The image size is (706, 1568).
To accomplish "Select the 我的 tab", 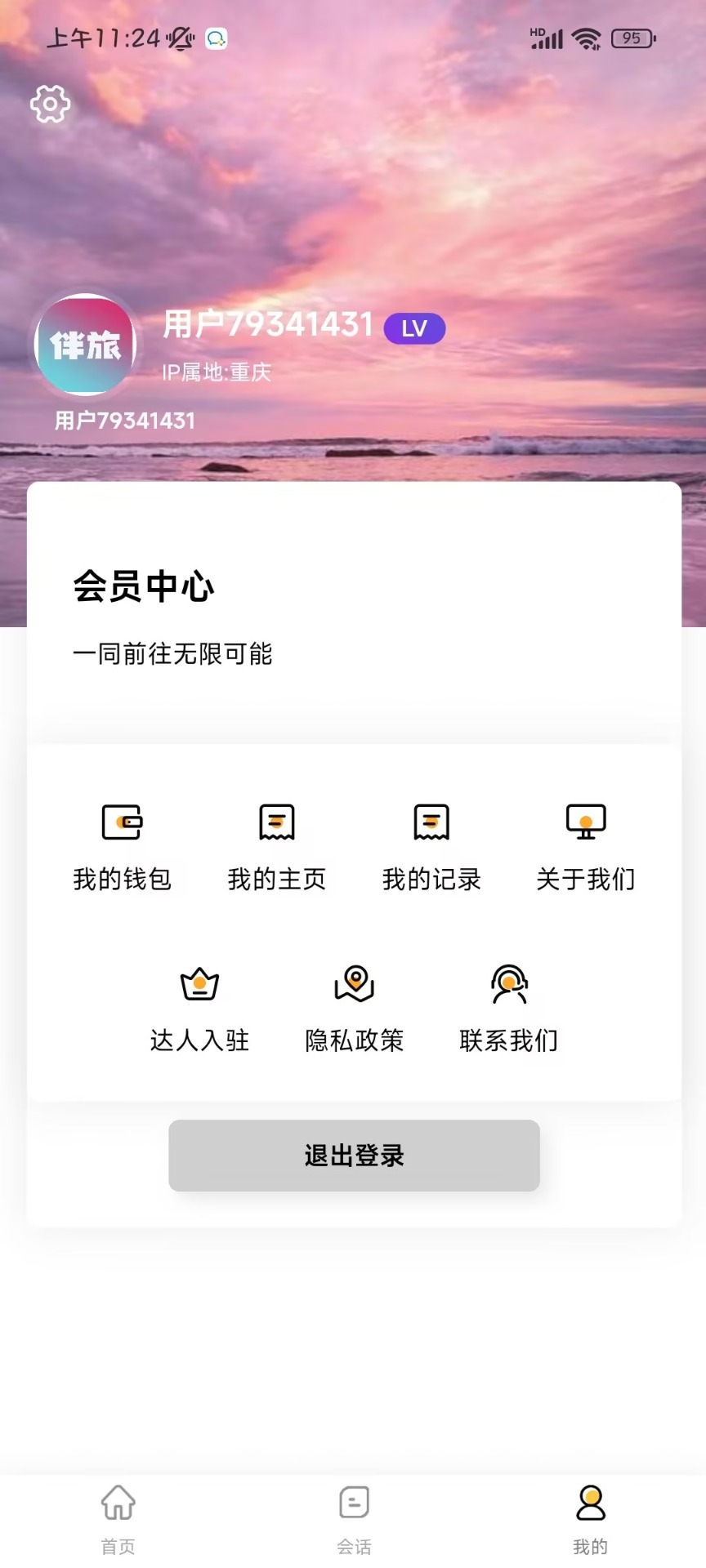I will [x=590, y=1517].
